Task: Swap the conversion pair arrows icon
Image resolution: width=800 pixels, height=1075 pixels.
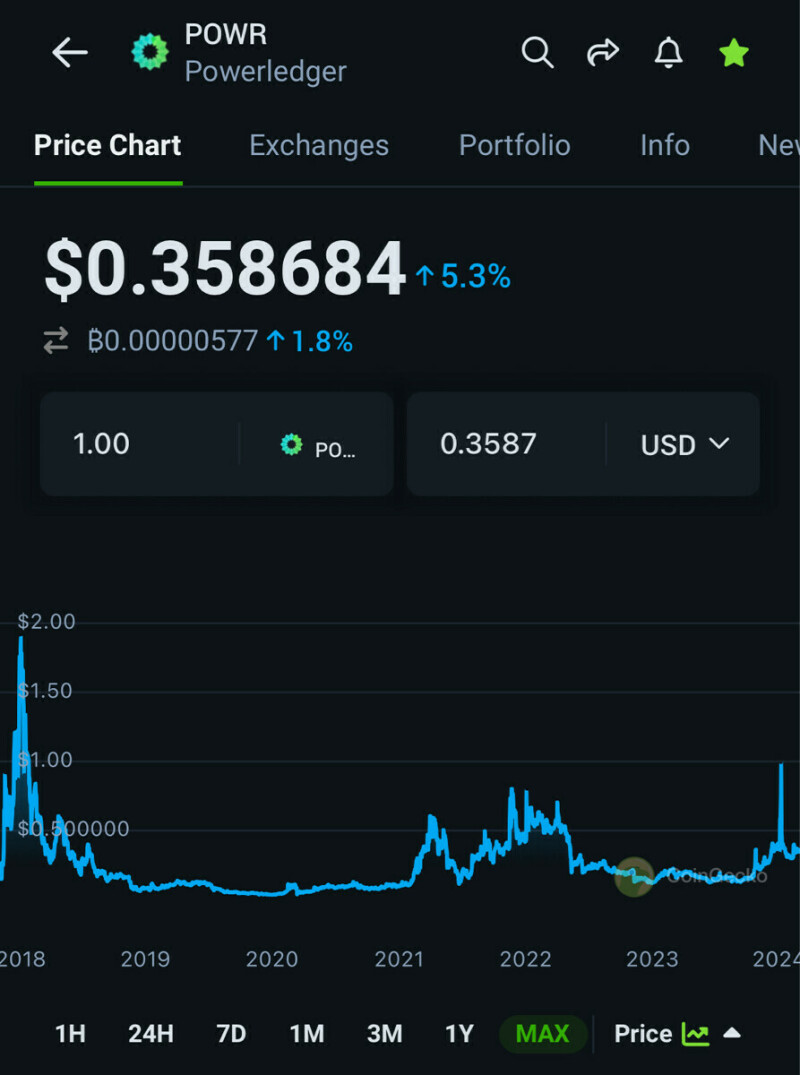Action: [56, 342]
